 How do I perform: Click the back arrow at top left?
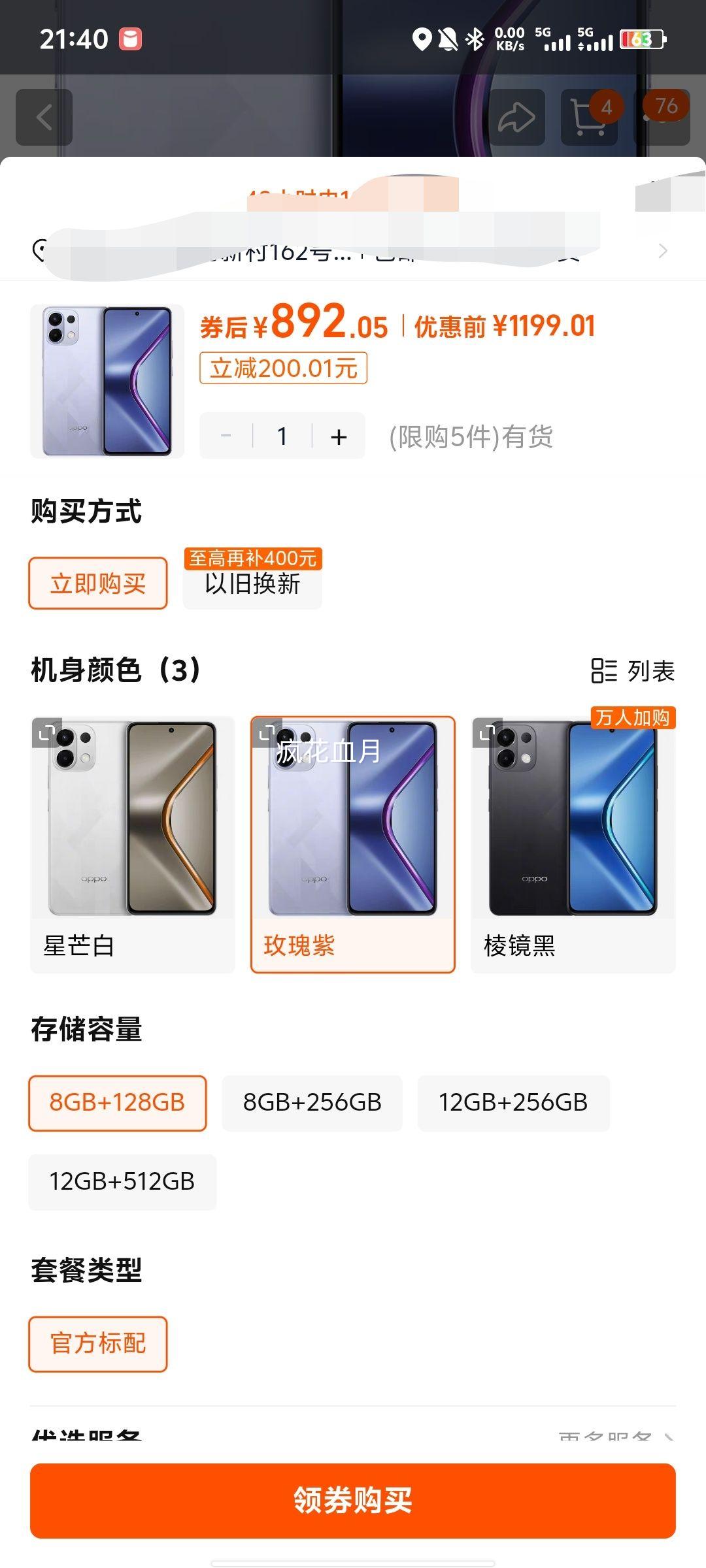[44, 116]
